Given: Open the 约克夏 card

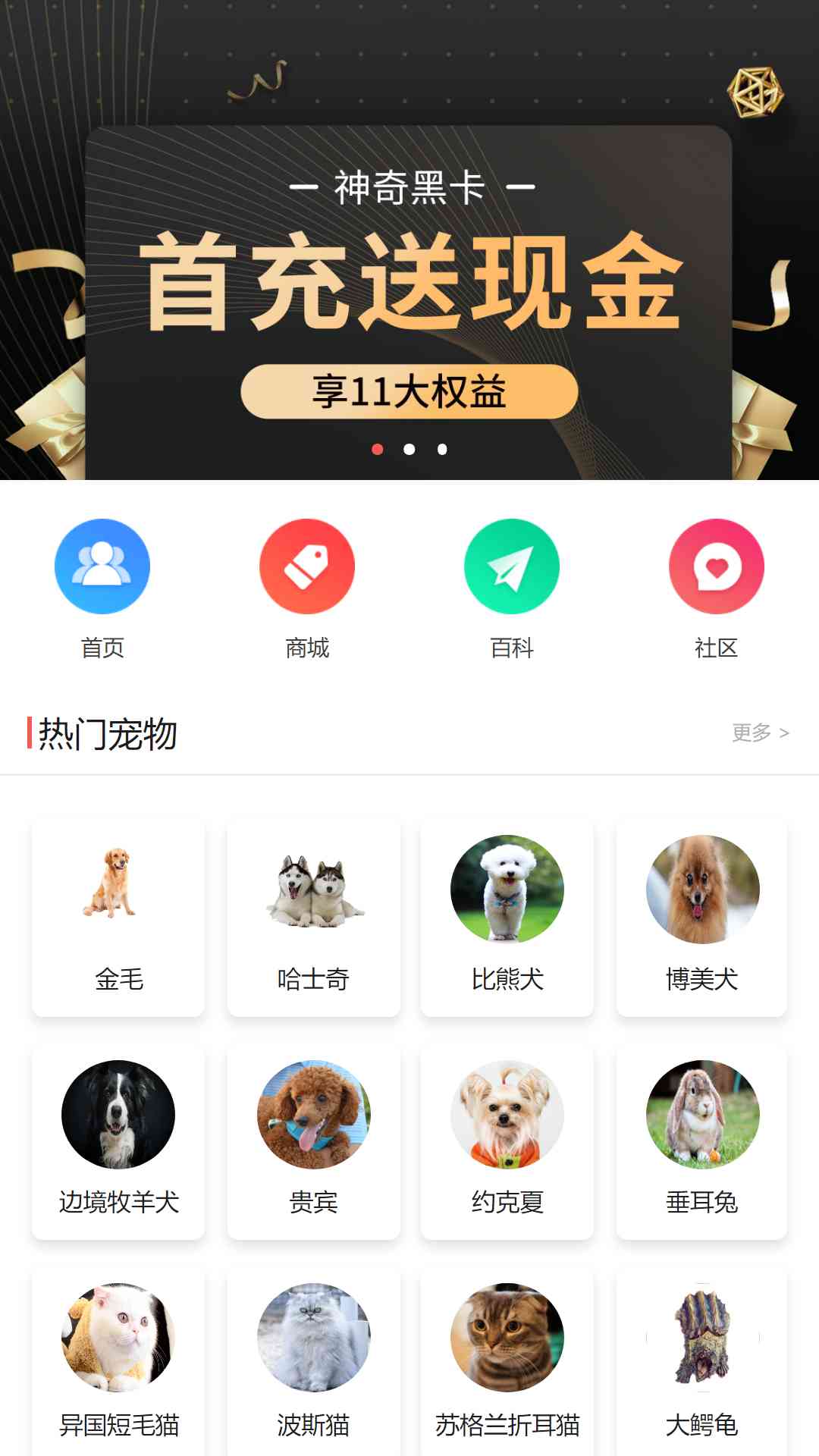Looking at the screenshot, I should (x=507, y=1141).
